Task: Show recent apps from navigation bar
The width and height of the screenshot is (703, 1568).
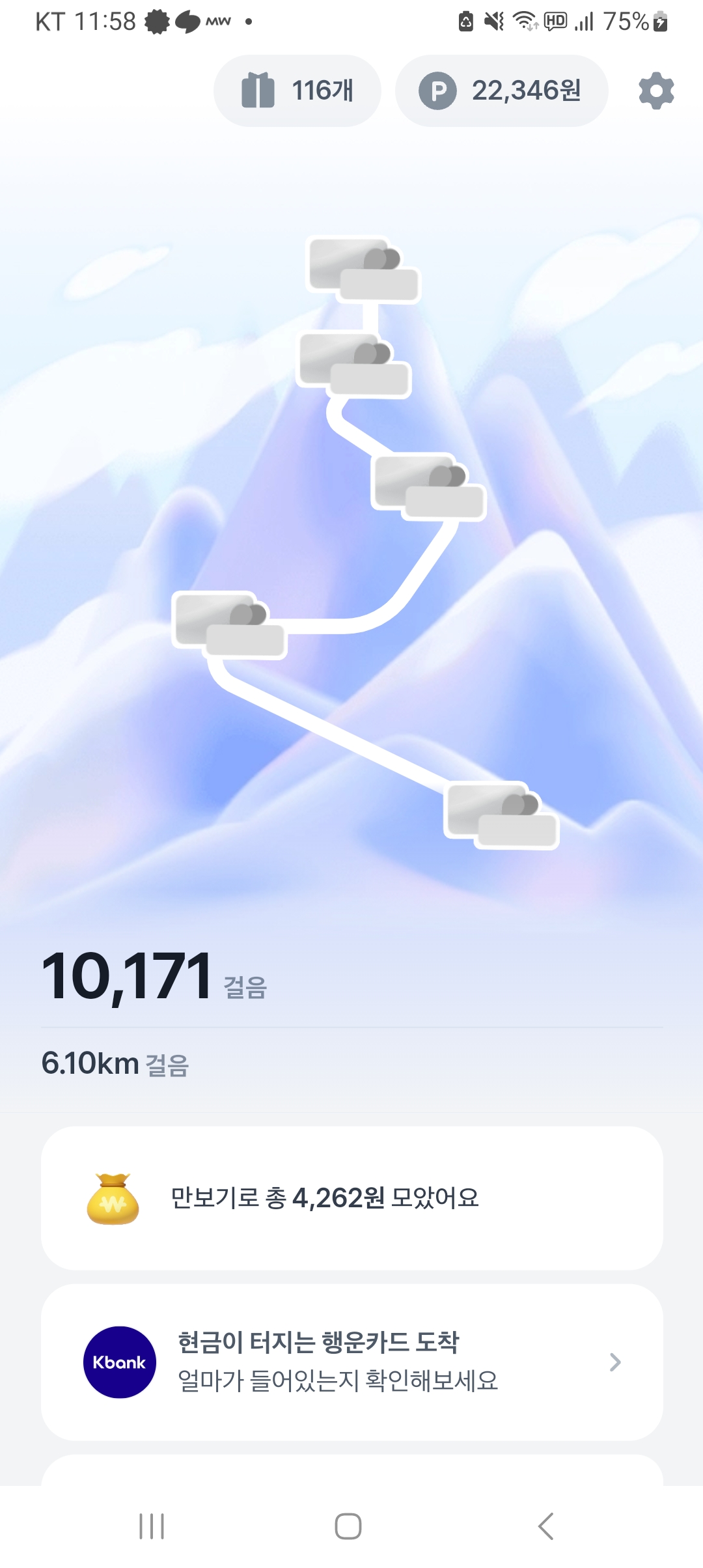Action: coord(152,1526)
